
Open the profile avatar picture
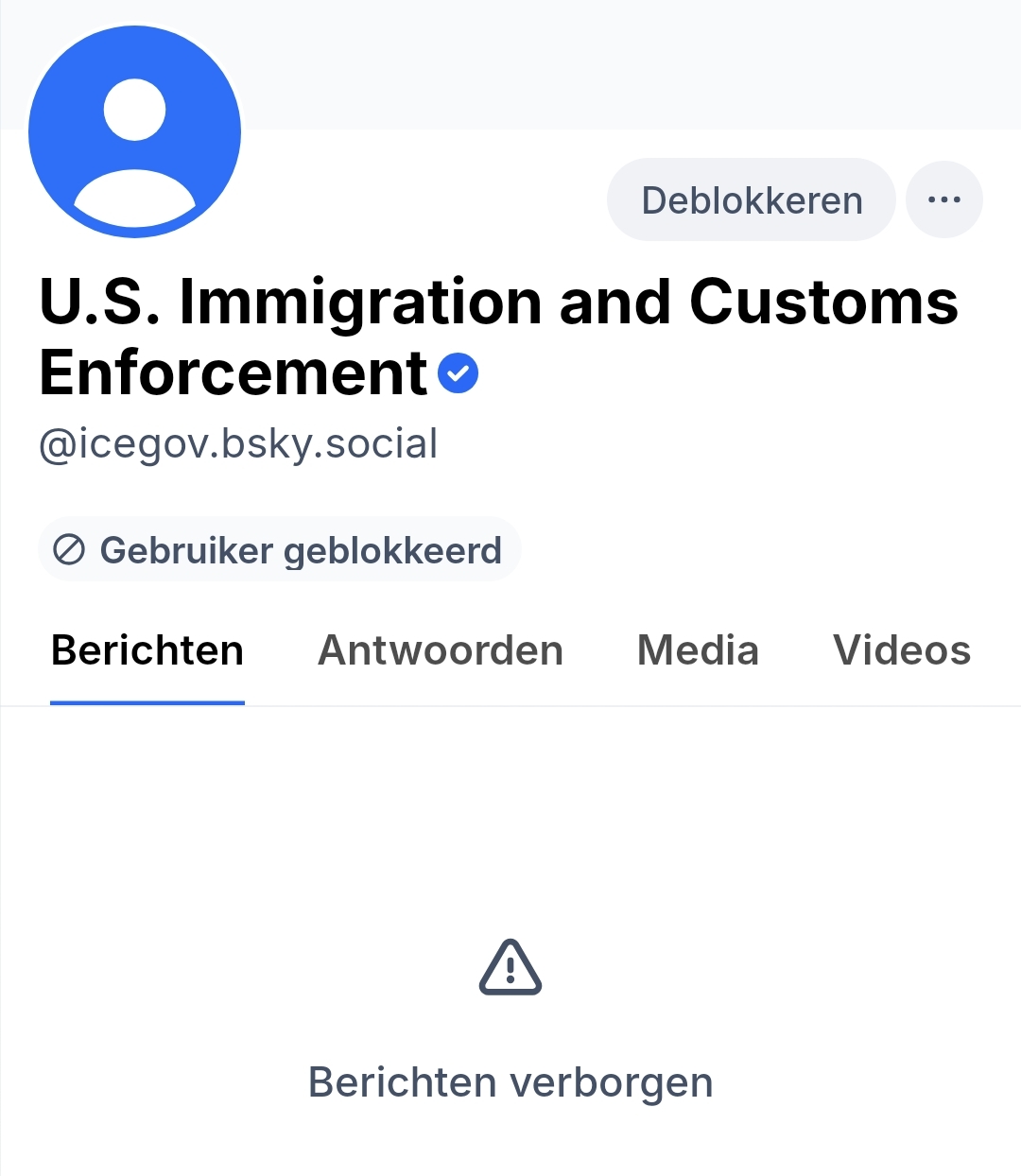click(134, 132)
